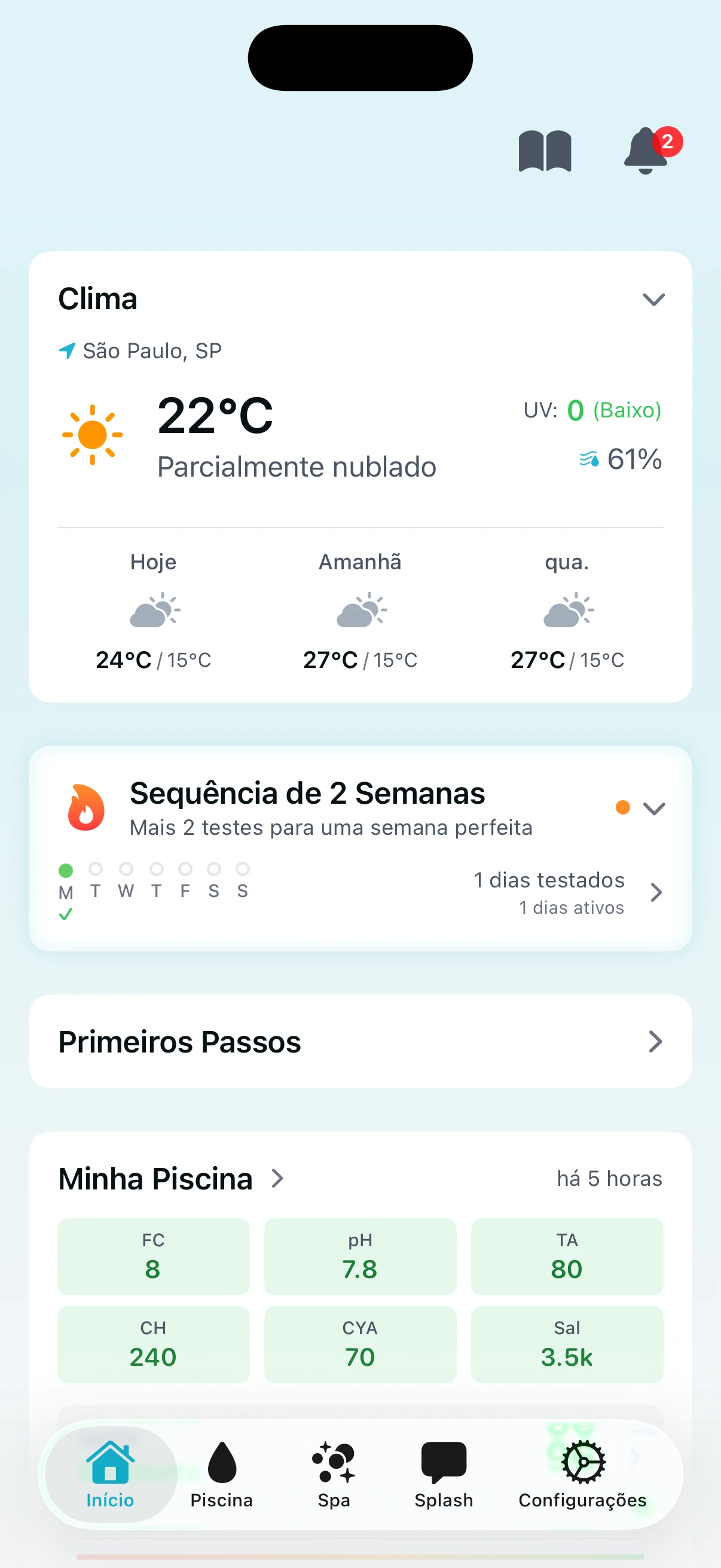Click the green checkmark under Monday
This screenshot has height=1568, width=721.
tap(66, 913)
